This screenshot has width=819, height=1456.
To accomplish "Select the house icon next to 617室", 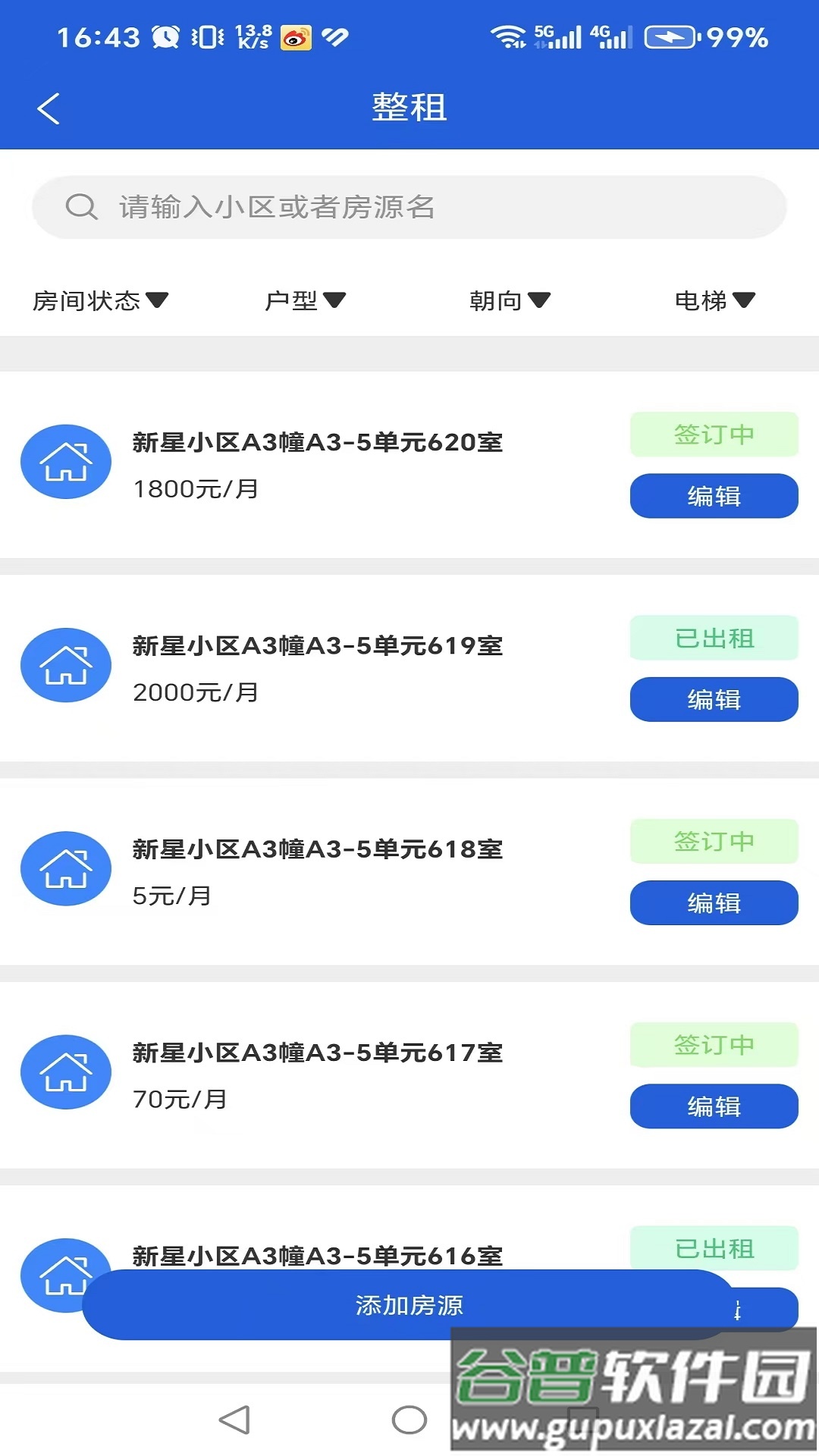I will 65,1073.
